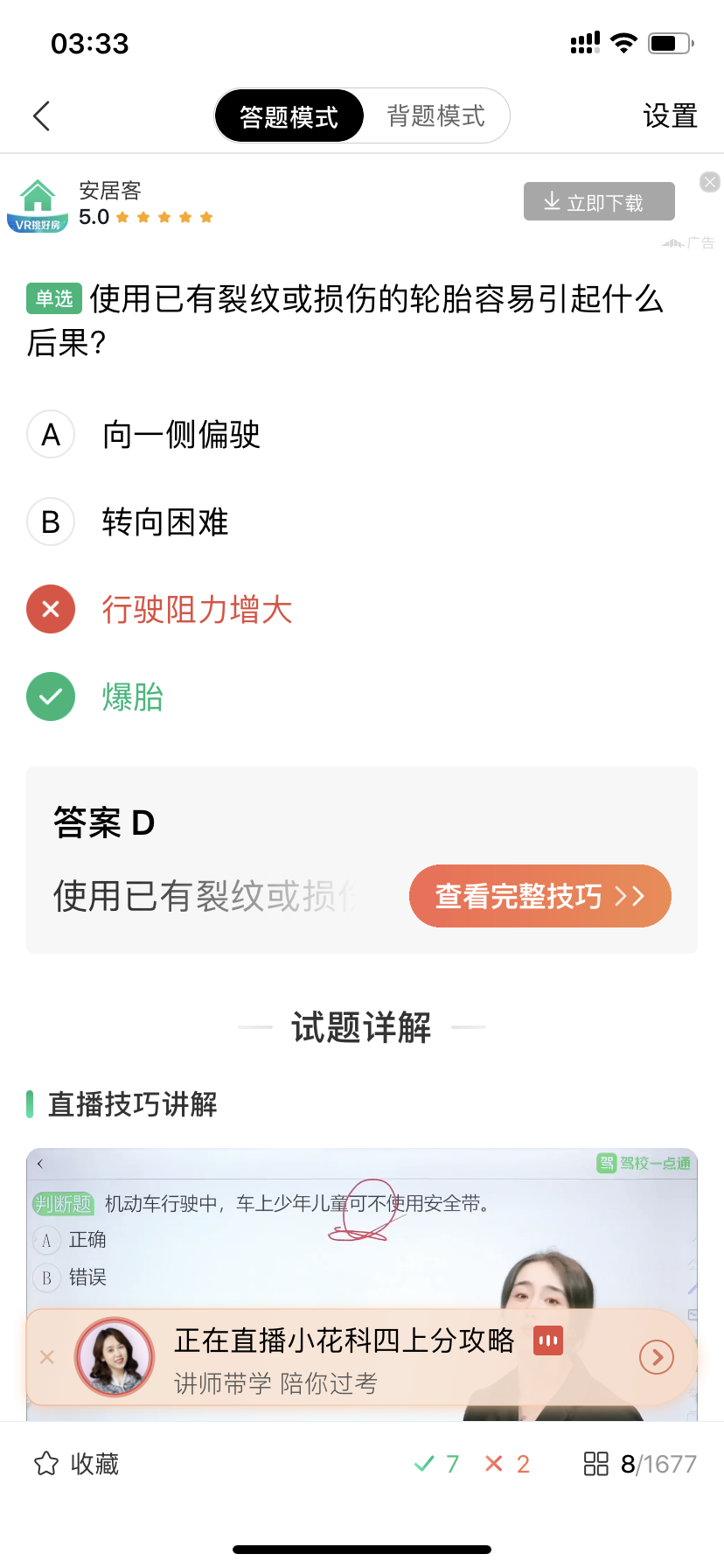Go back using the top-left arrow

(x=41, y=115)
